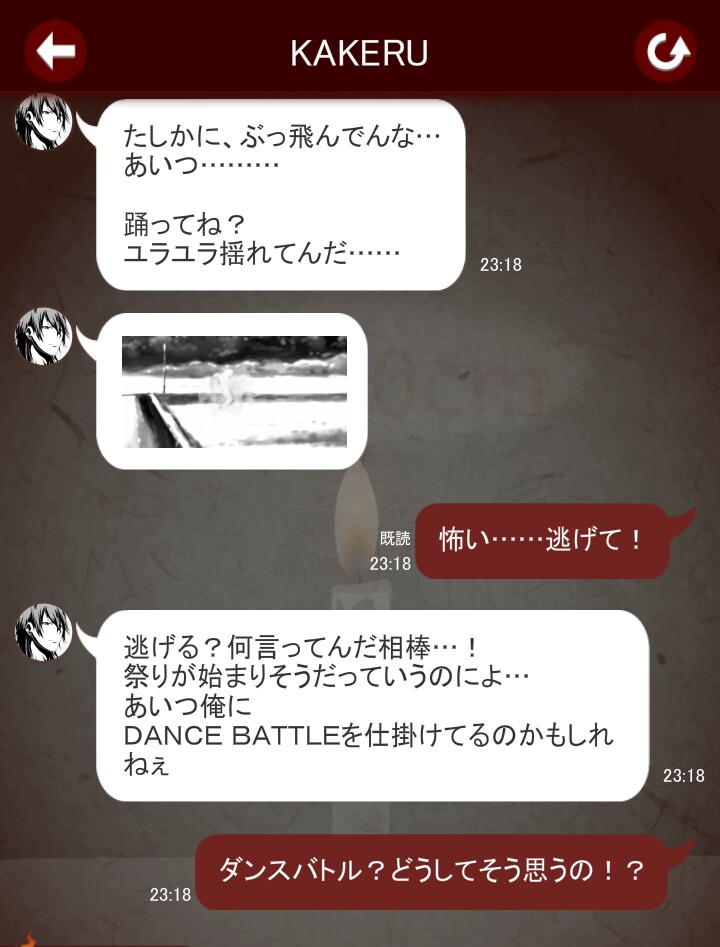Open the photo Kakeru sent
Image resolution: width=720 pixels, height=947 pixels.
coord(234,391)
